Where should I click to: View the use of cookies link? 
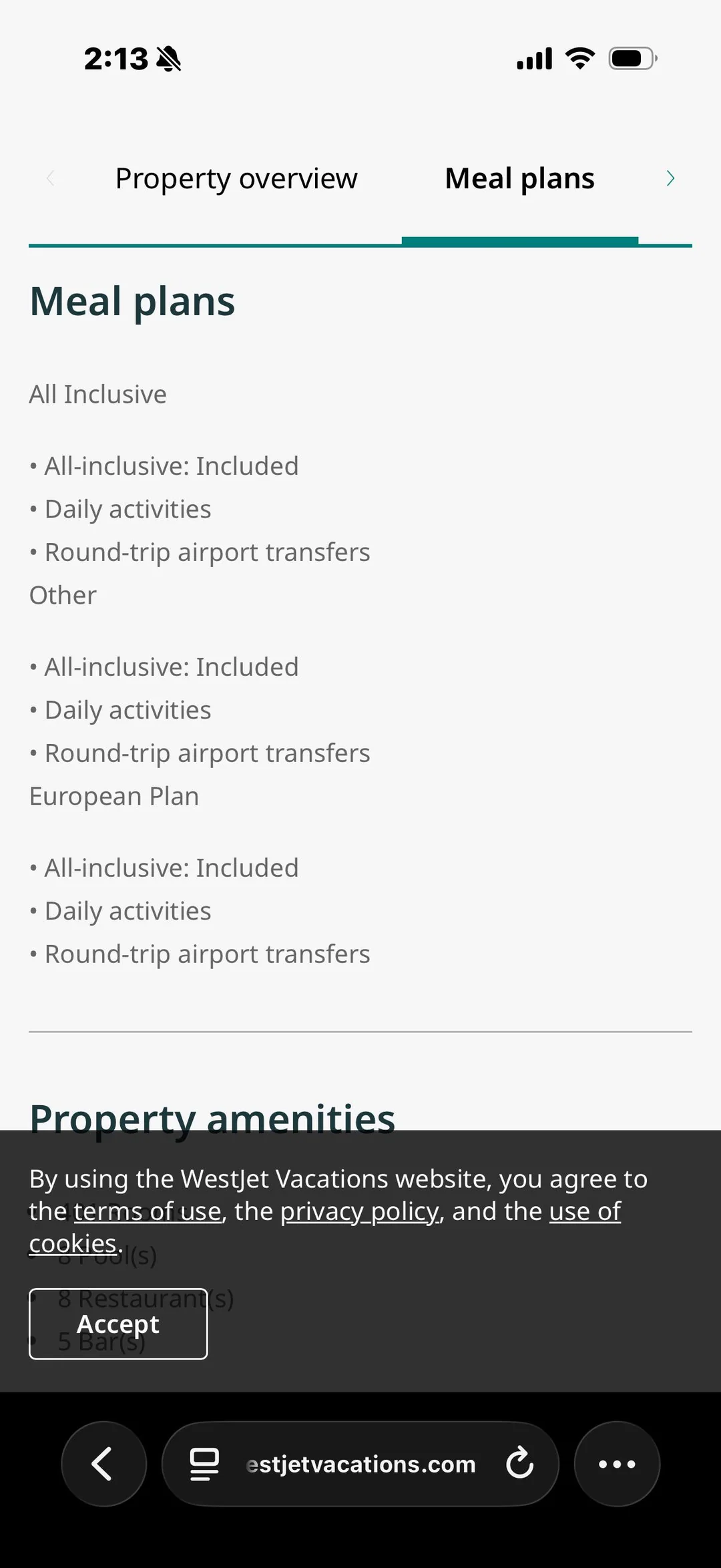pos(584,1211)
